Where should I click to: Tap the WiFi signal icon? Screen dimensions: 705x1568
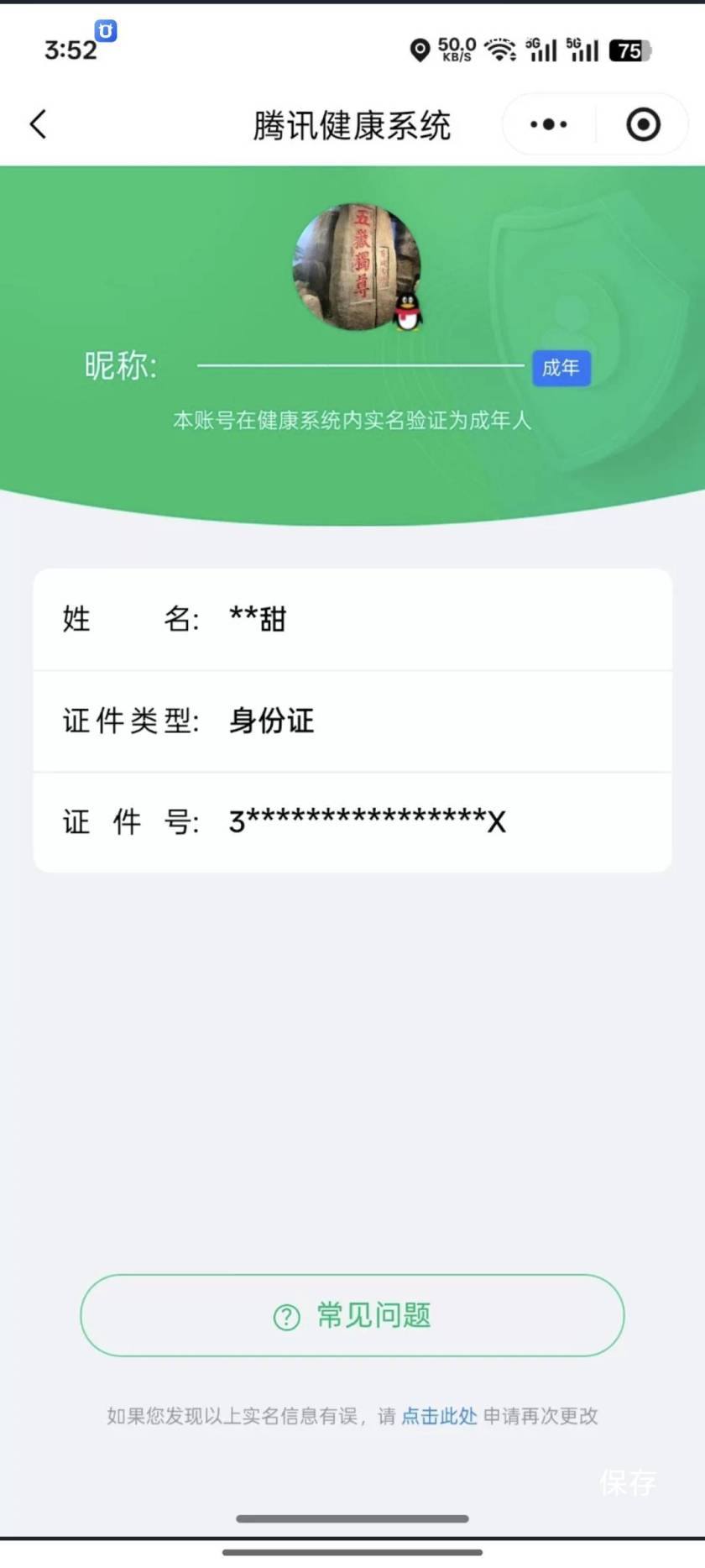pyautogui.click(x=499, y=49)
